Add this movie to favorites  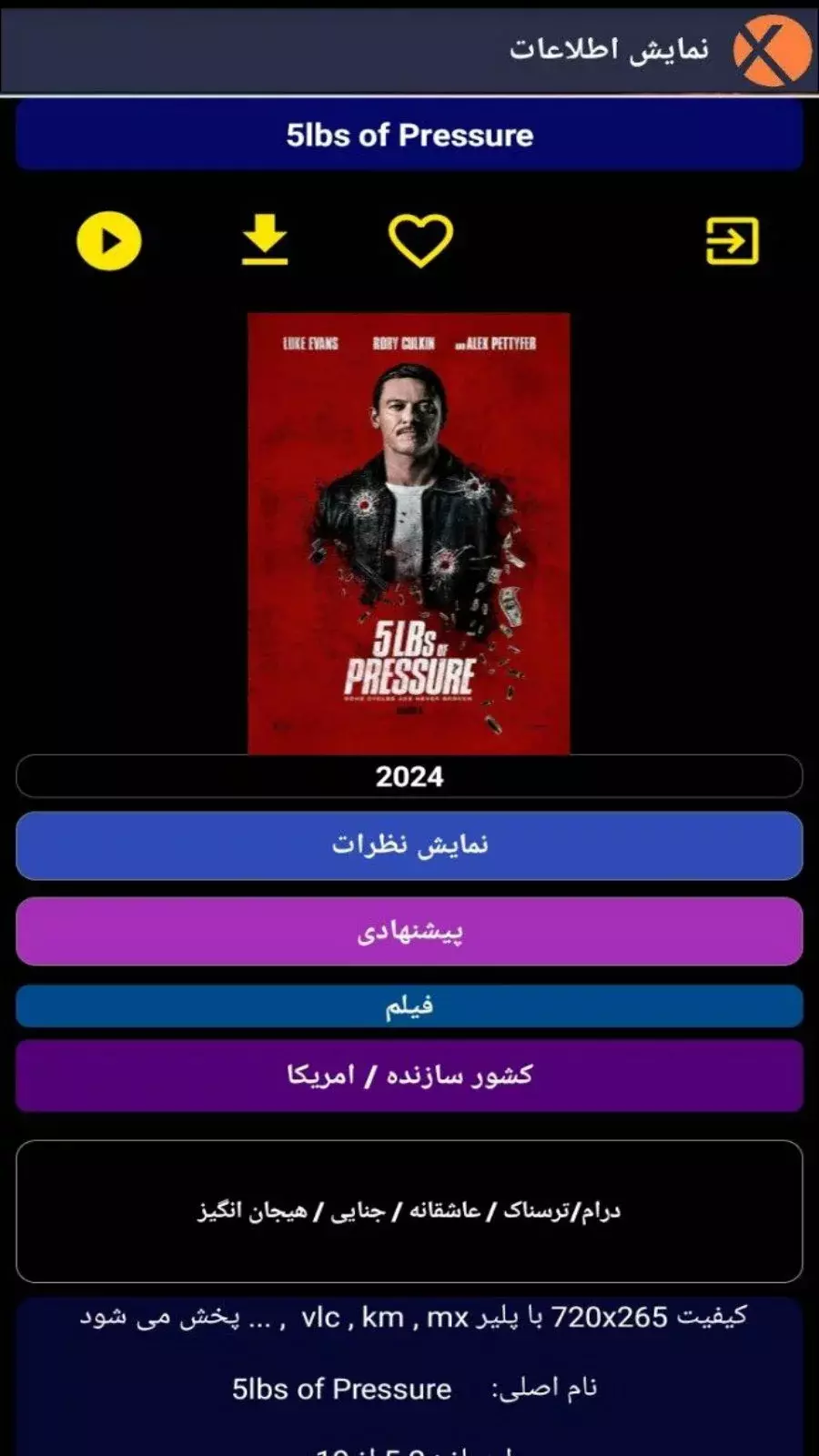coord(420,241)
